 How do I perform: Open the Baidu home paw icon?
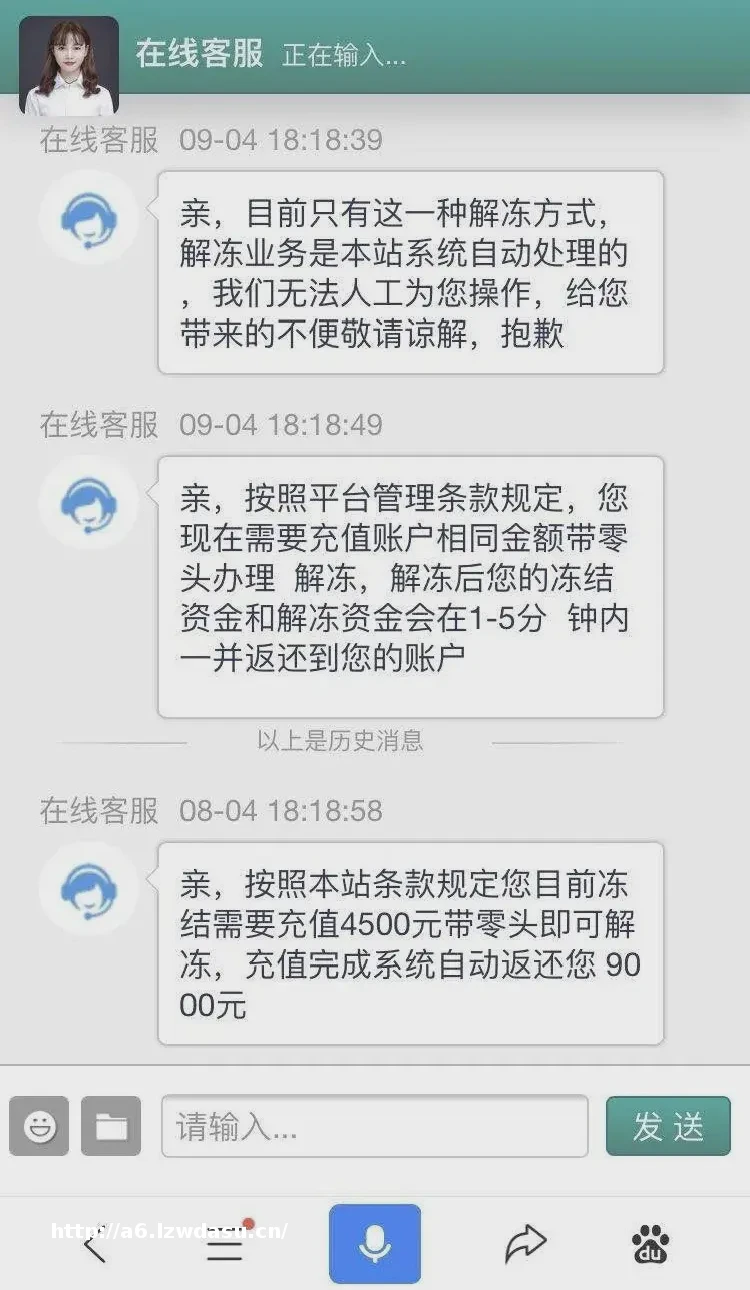[651, 1244]
